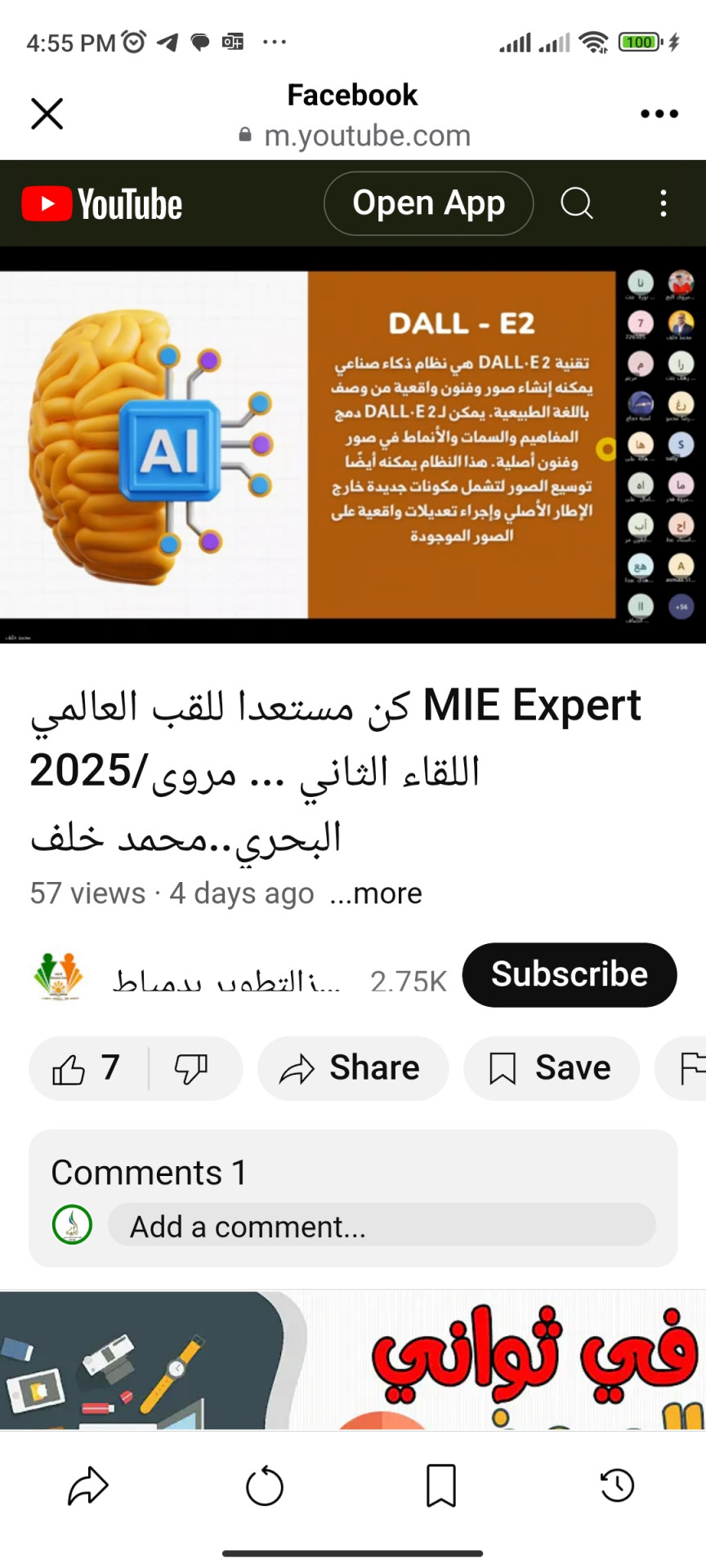
Task: Dislike this video
Action: click(192, 1068)
